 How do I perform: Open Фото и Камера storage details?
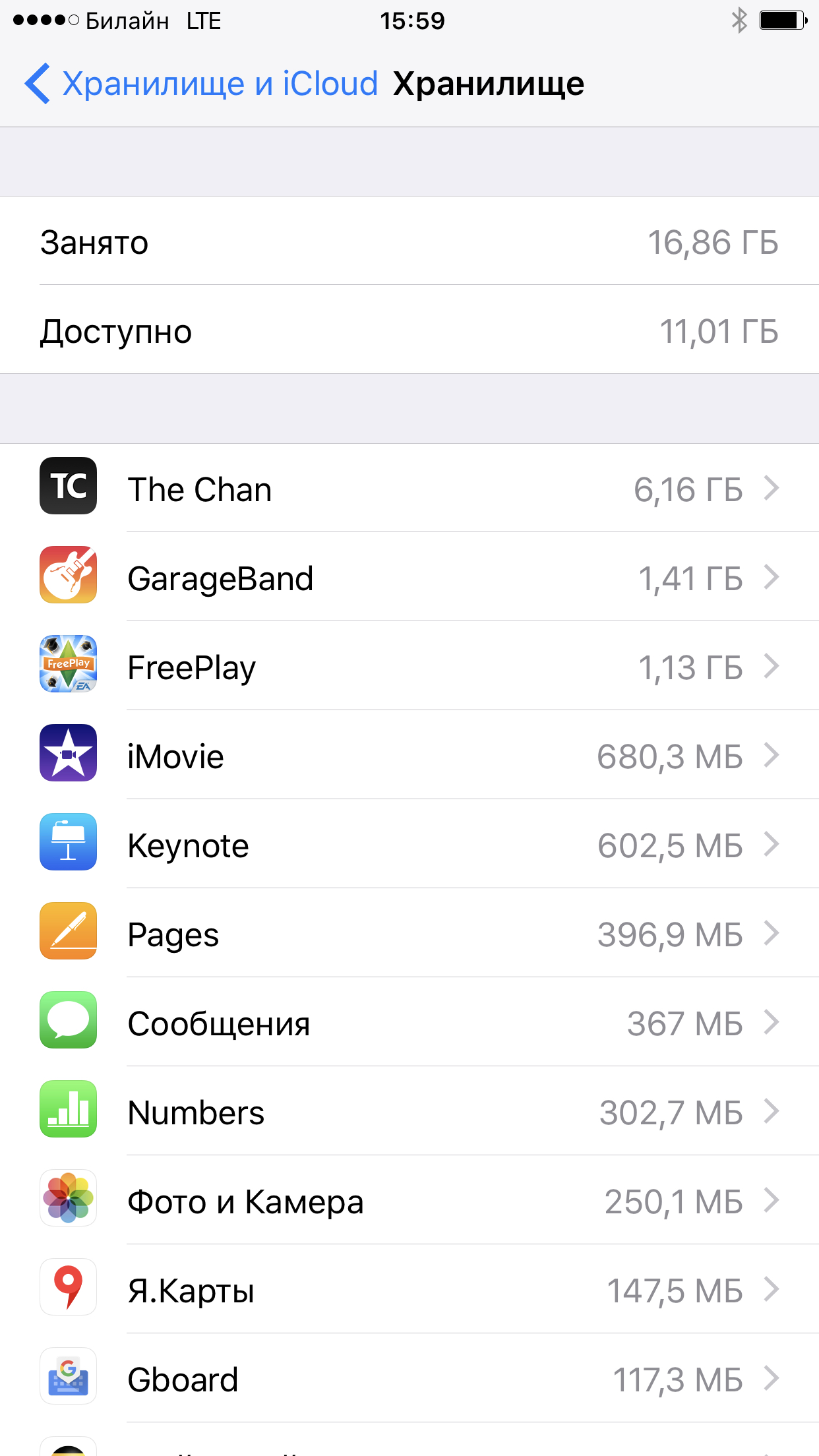(409, 1200)
